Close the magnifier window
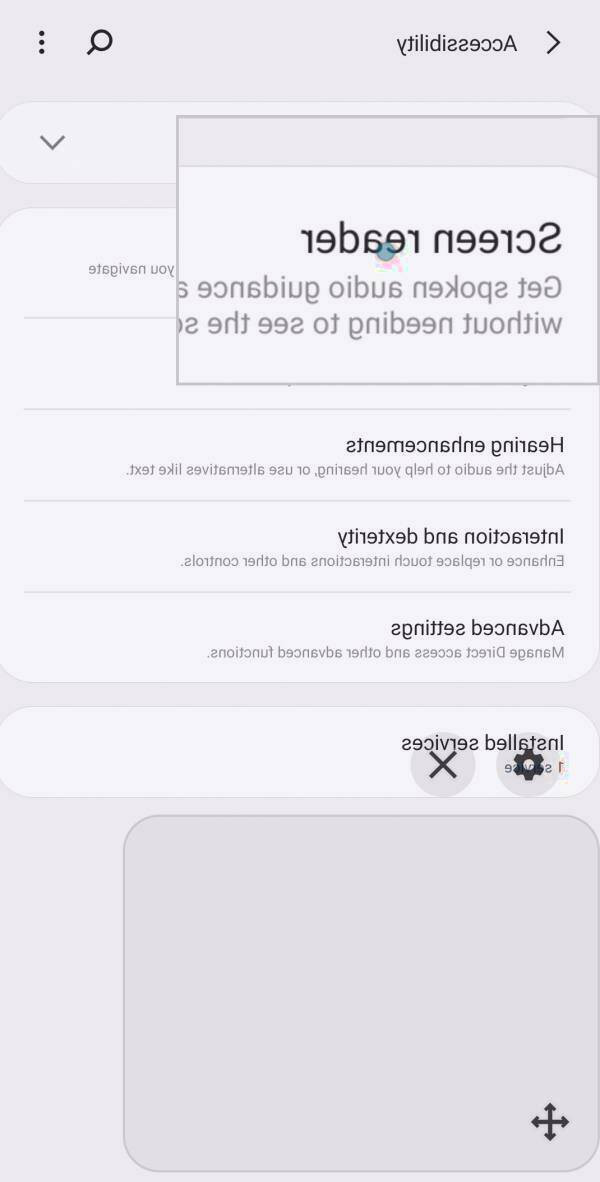This screenshot has height=1182, width=600. tap(442, 765)
